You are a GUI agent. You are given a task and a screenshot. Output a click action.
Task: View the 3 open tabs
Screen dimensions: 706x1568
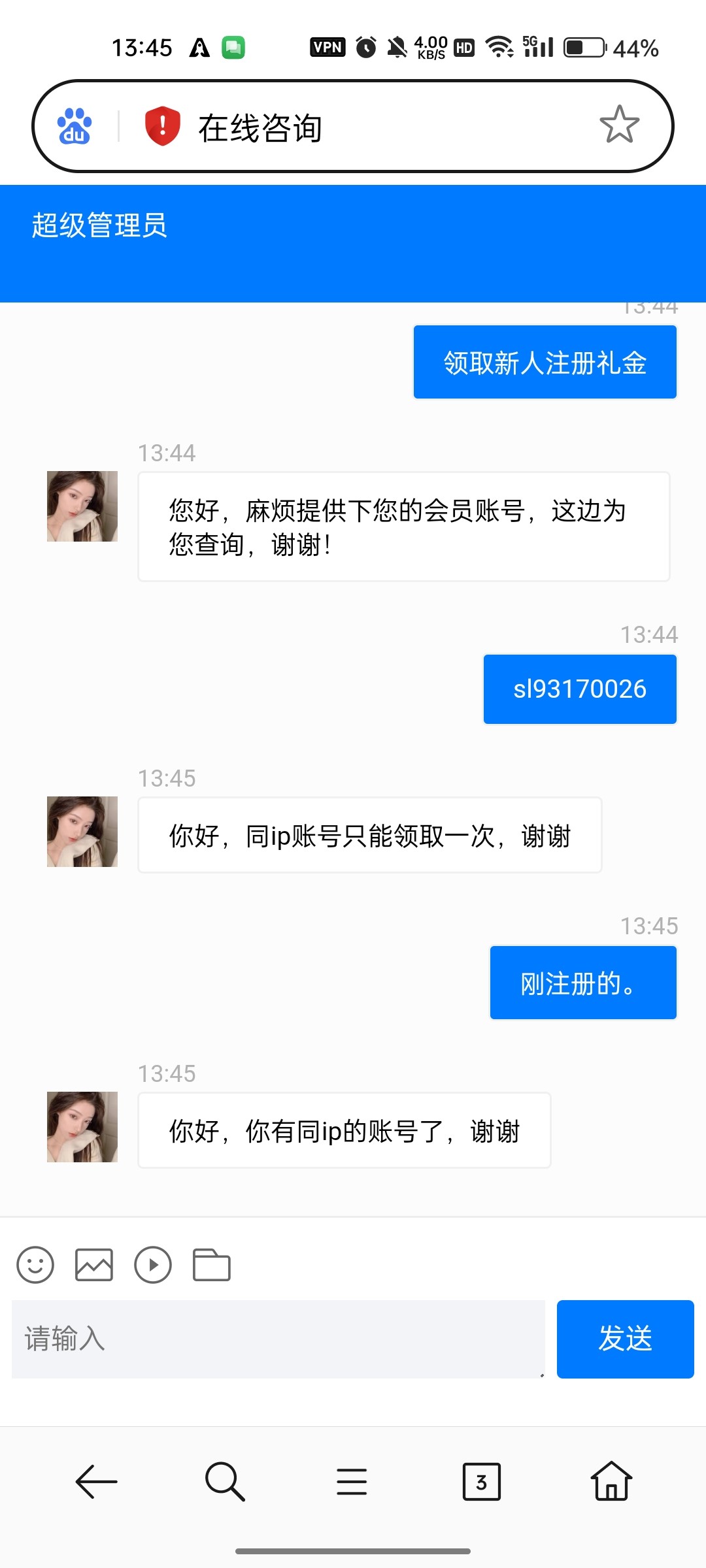[481, 1481]
